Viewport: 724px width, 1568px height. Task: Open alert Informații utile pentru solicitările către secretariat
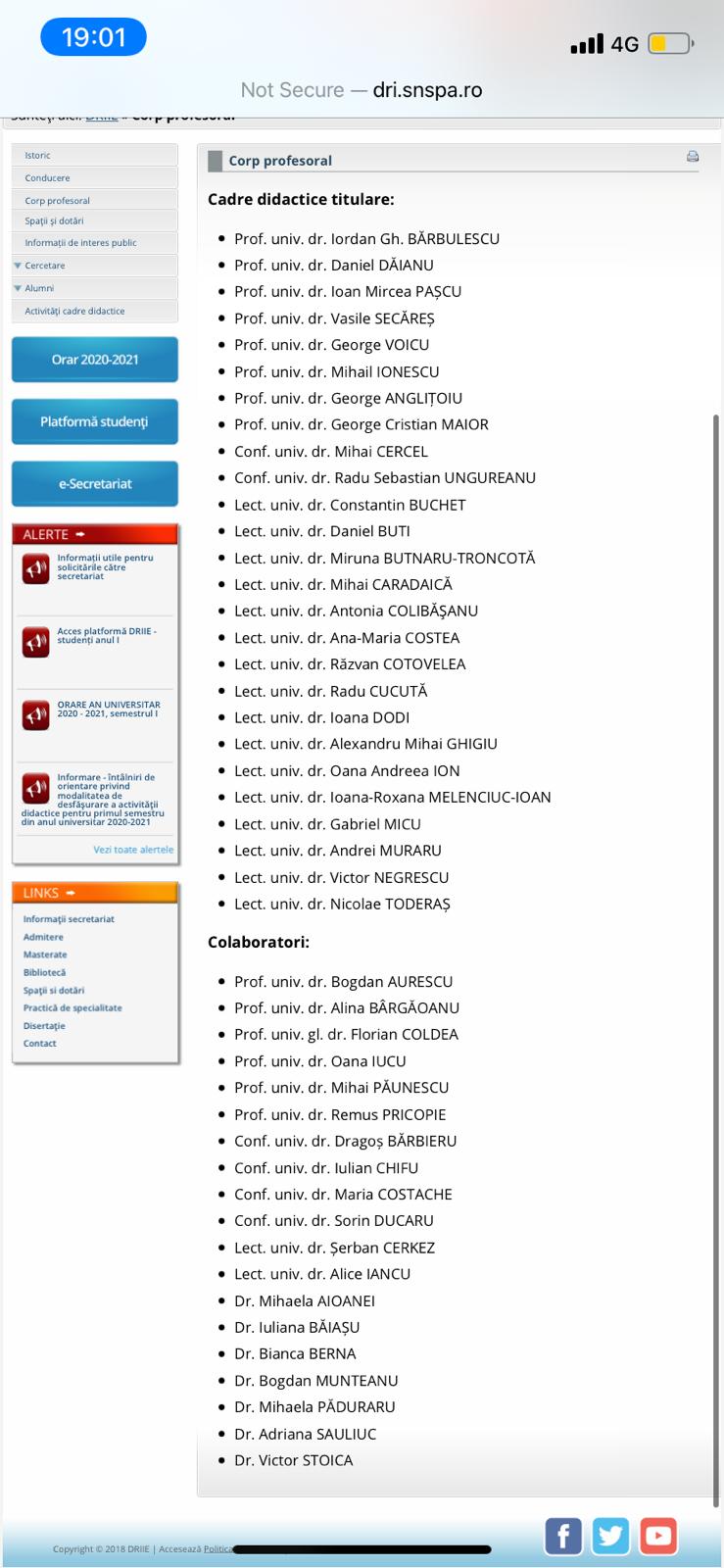pyautogui.click(x=105, y=566)
